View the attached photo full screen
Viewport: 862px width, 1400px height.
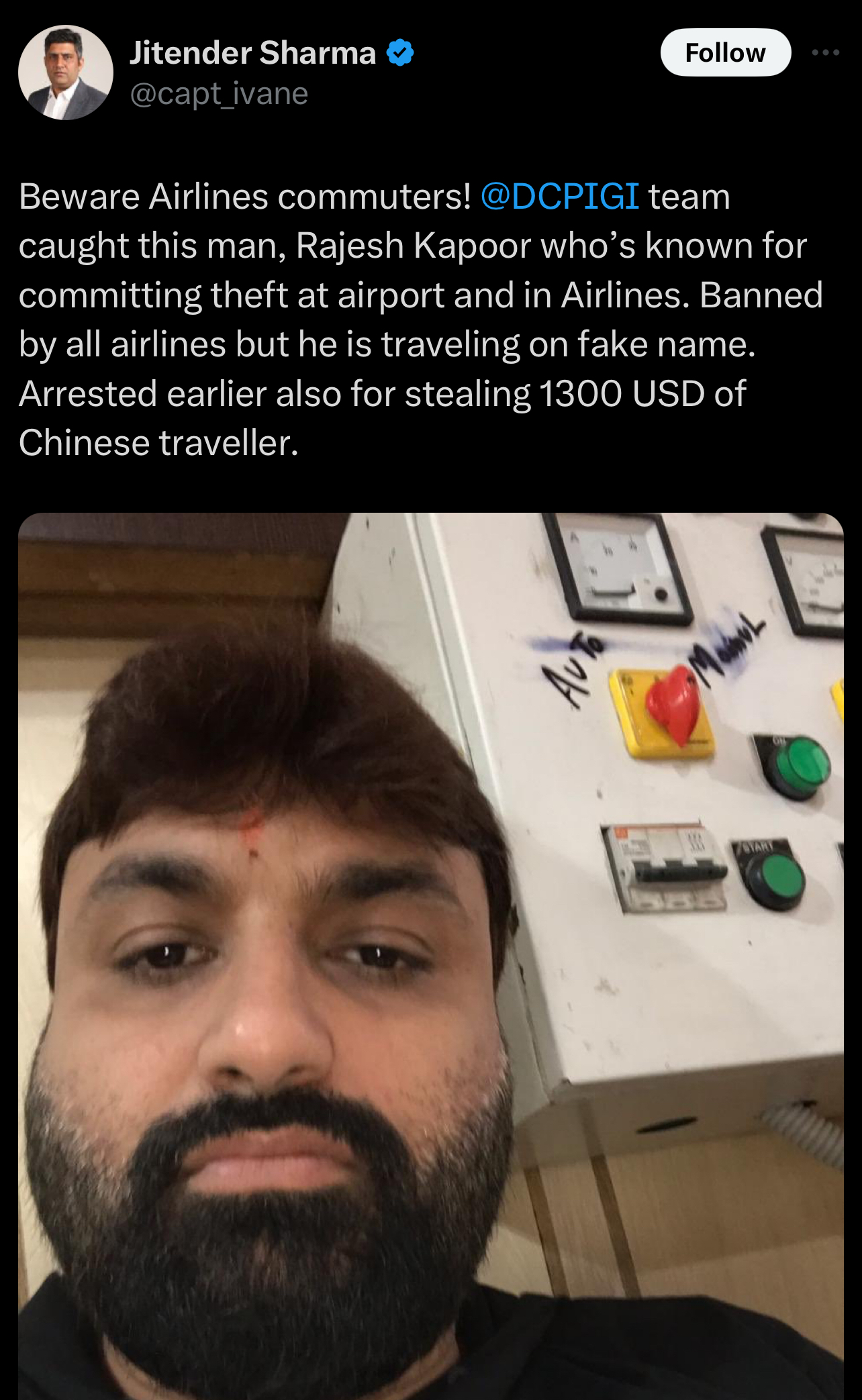[430, 953]
